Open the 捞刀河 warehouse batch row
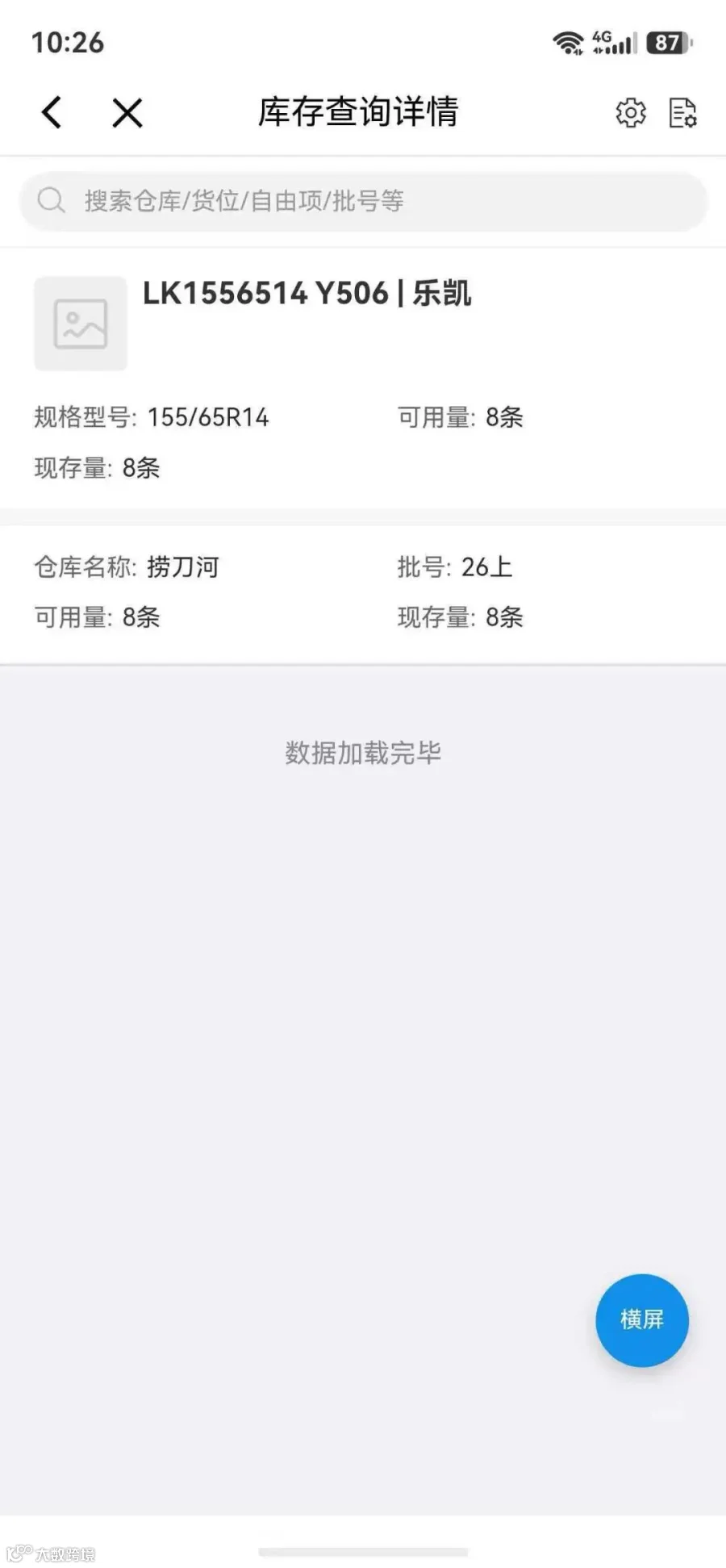This screenshot has height=1568, width=726. 363,593
